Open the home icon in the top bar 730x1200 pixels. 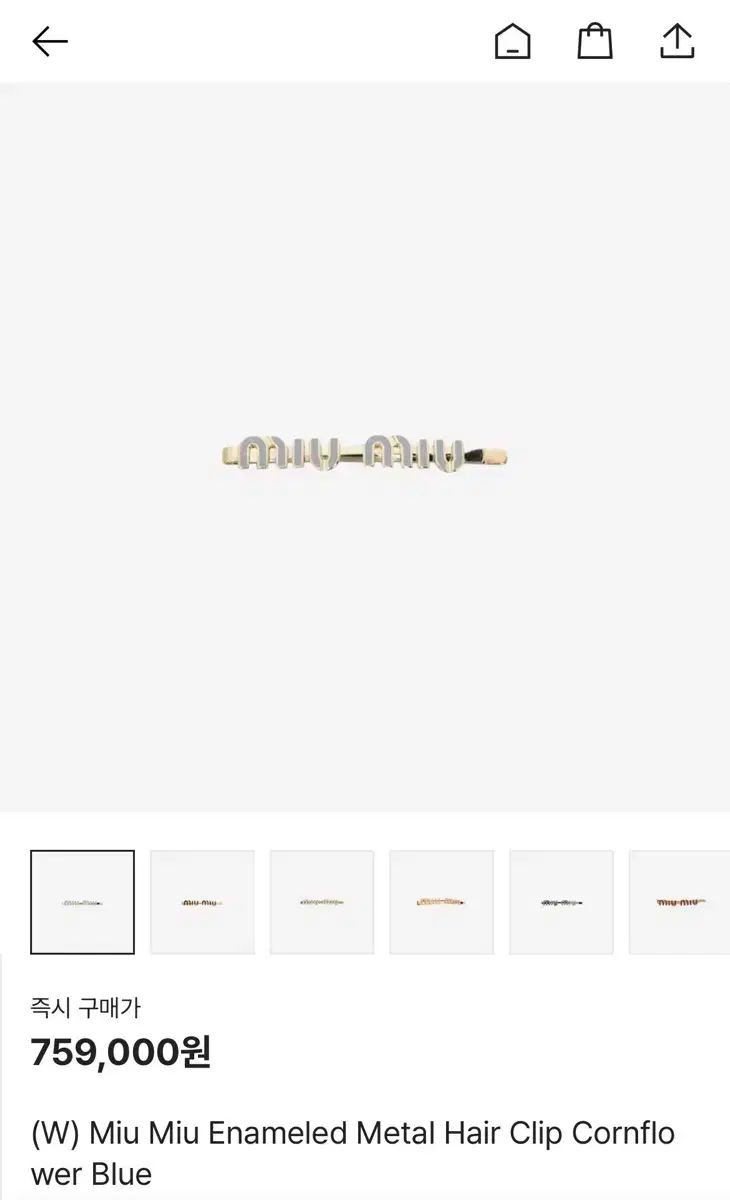point(512,41)
